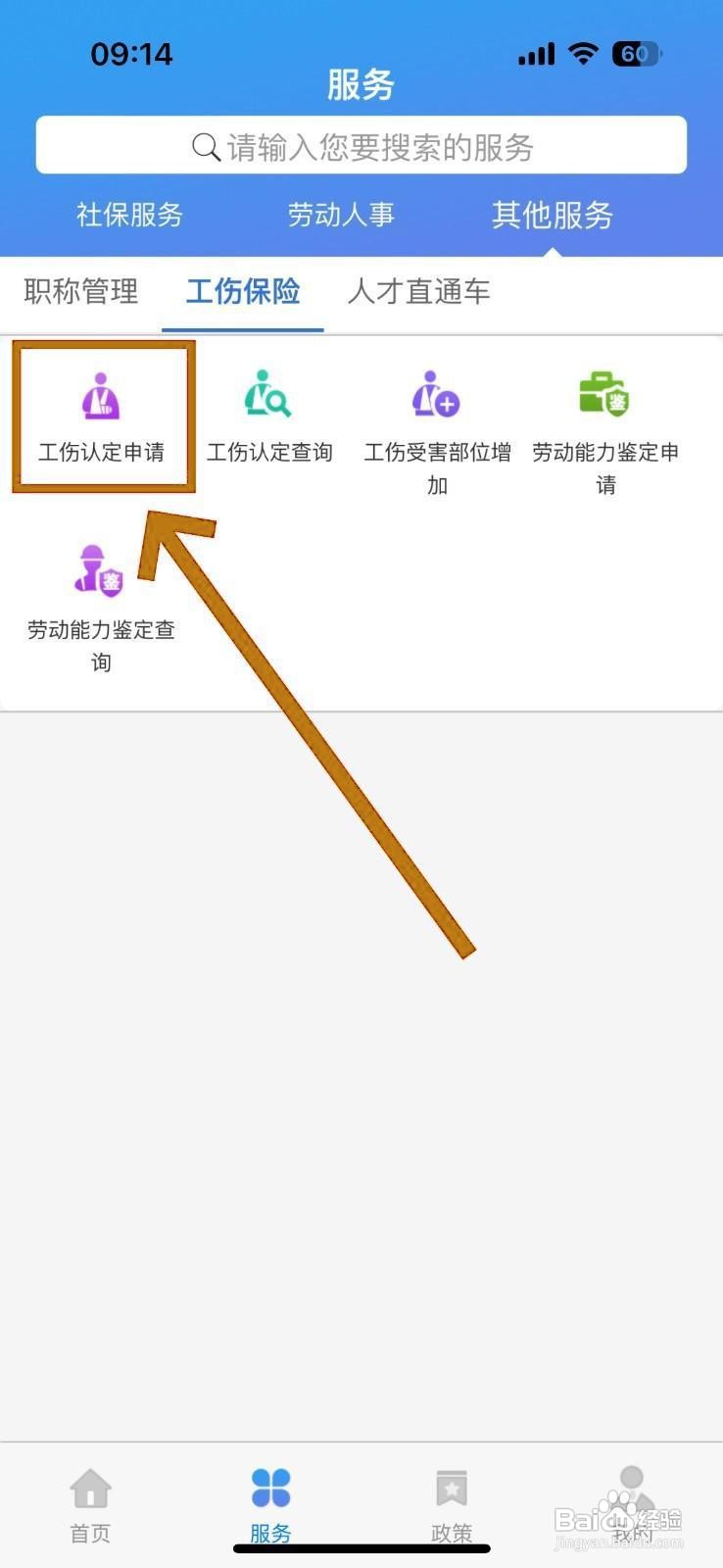Select the 其他服务 tab
The width and height of the screenshot is (723, 1568).
tap(554, 216)
